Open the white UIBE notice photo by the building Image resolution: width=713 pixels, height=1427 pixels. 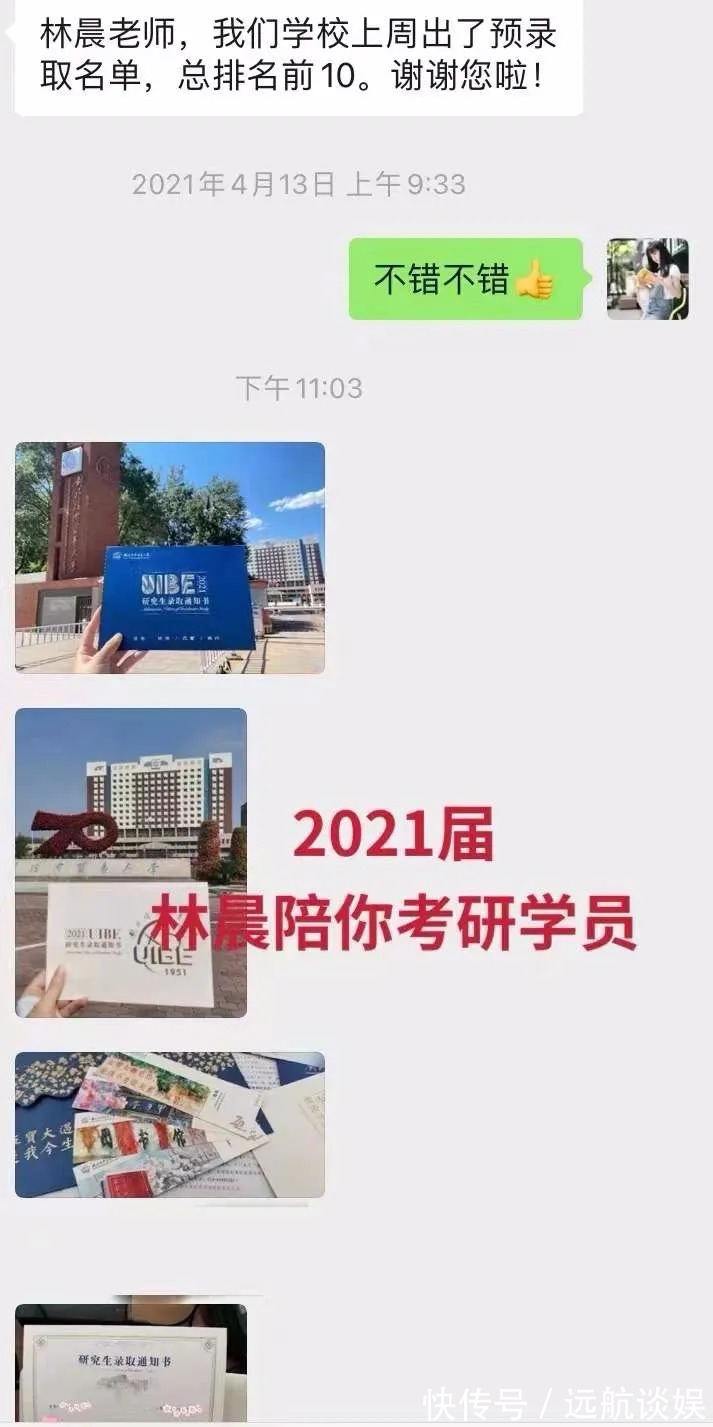click(x=131, y=862)
